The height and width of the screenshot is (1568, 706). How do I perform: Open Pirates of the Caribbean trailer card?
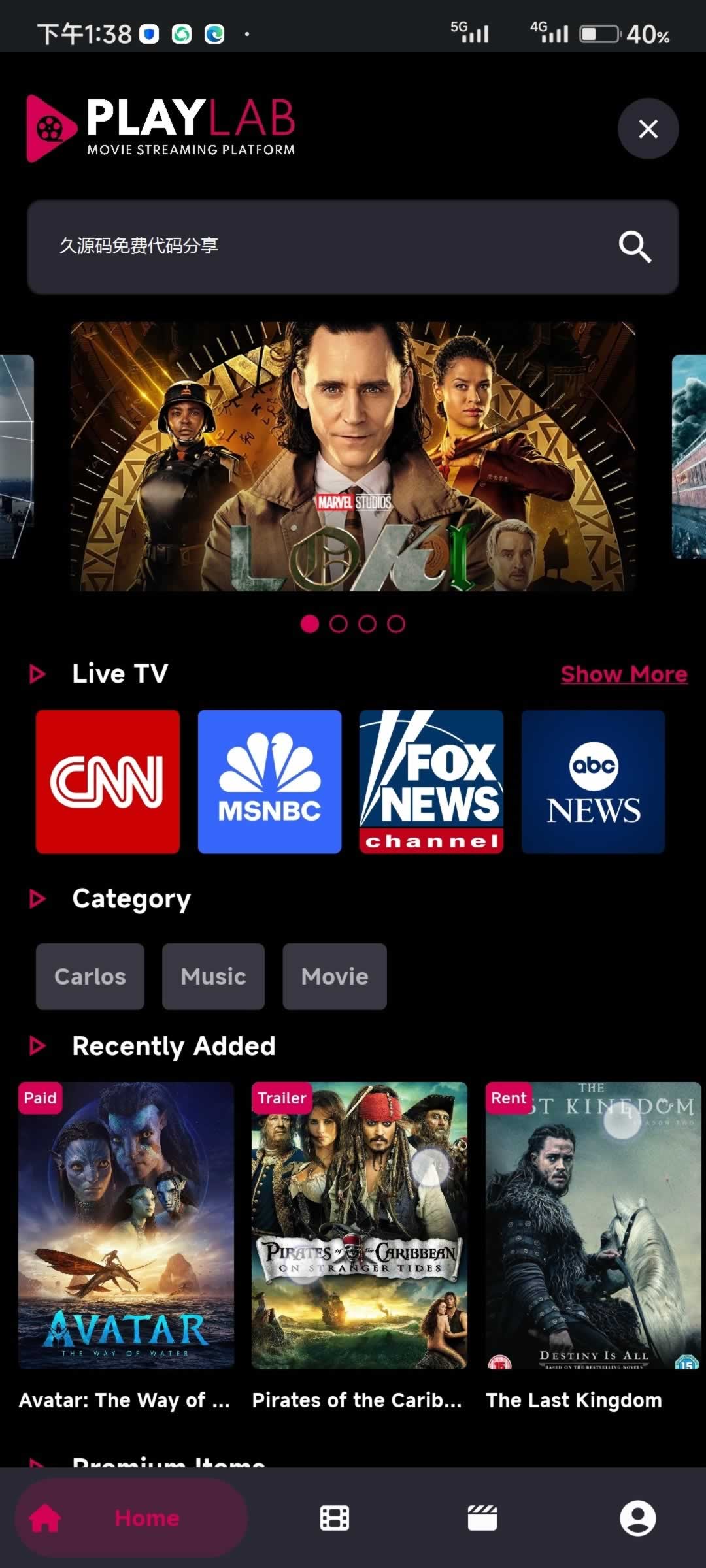360,1225
